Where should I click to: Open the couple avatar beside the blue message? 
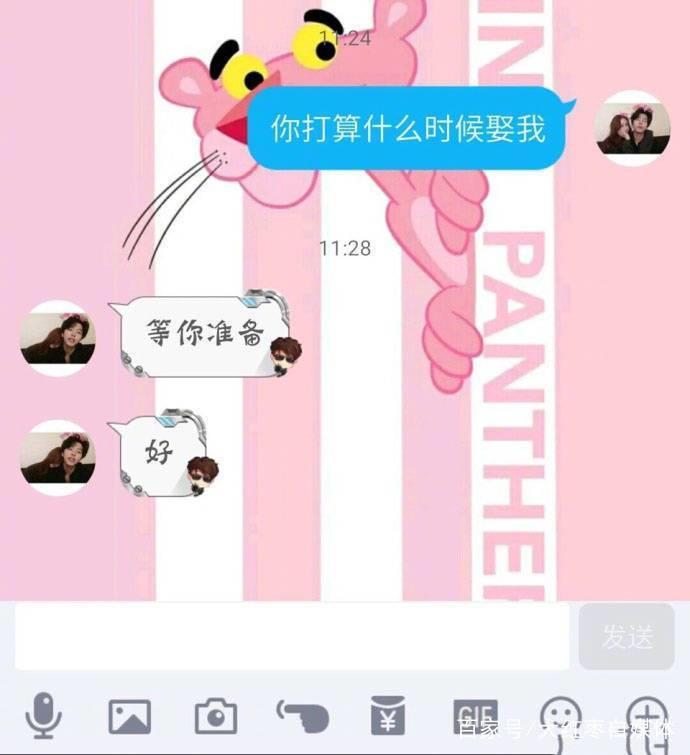632,128
